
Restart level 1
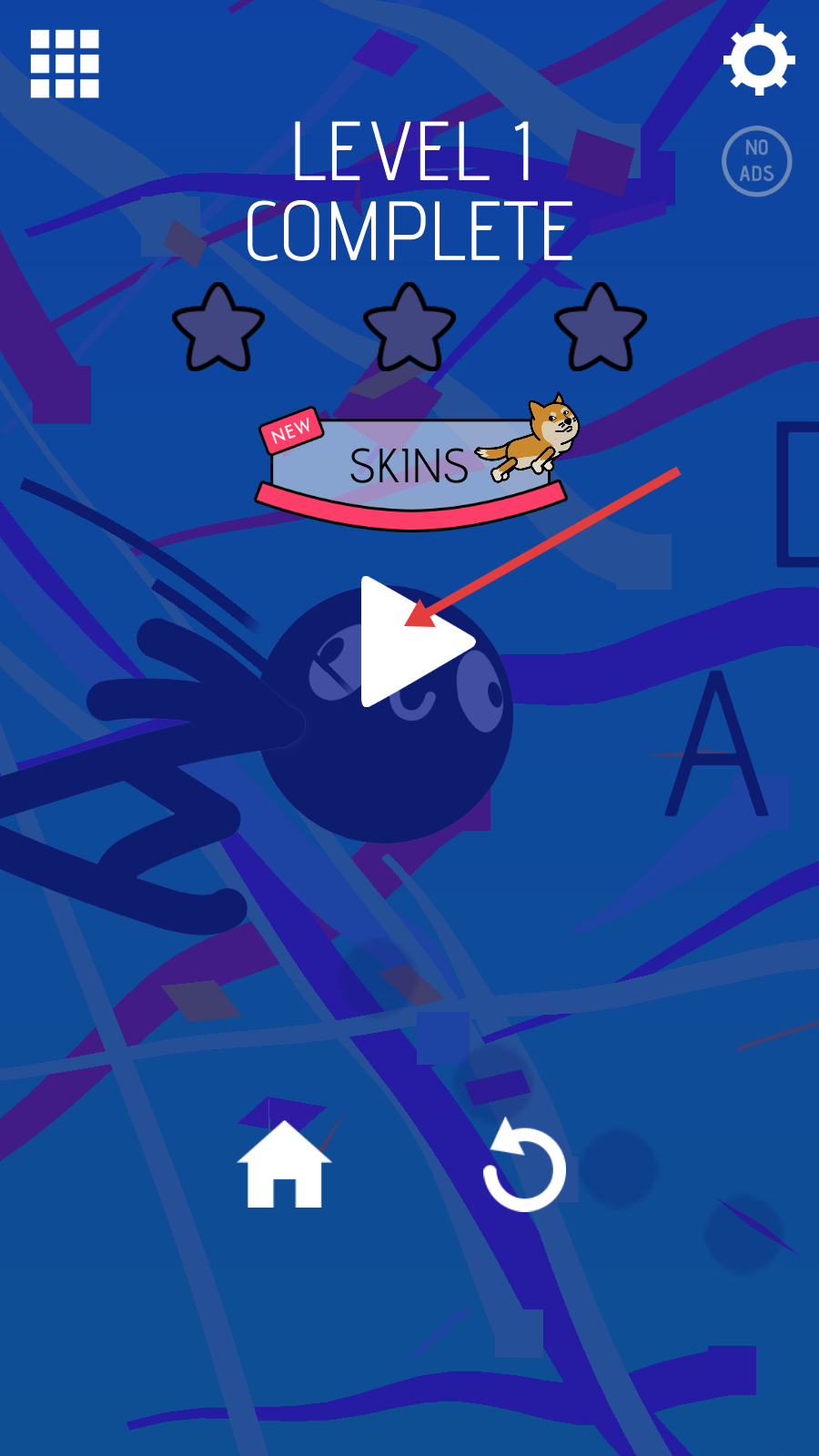(524, 1167)
